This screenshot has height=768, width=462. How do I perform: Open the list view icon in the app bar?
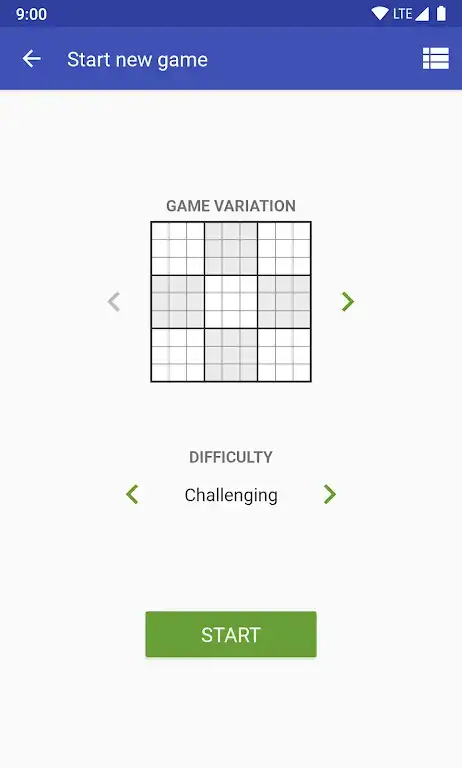[x=436, y=59]
